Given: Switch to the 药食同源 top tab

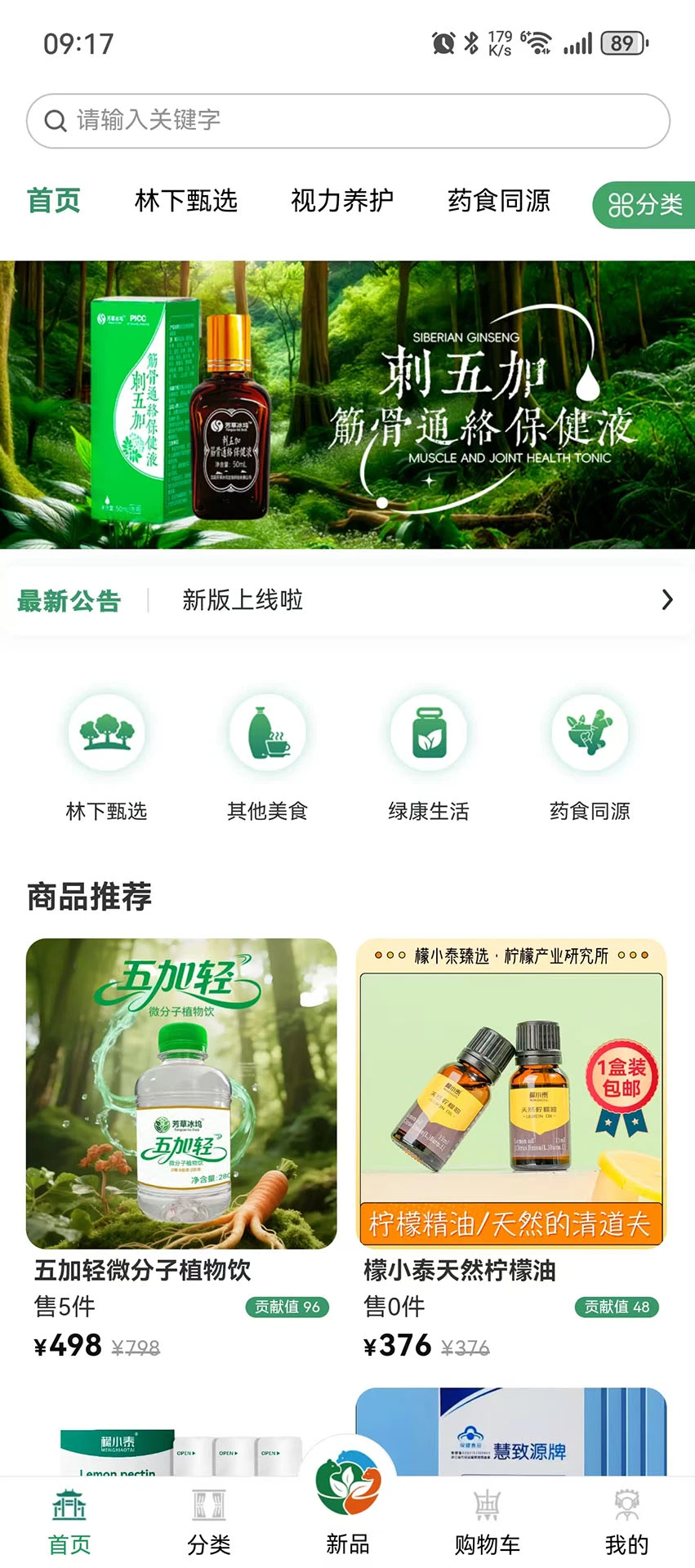Looking at the screenshot, I should coord(498,201).
